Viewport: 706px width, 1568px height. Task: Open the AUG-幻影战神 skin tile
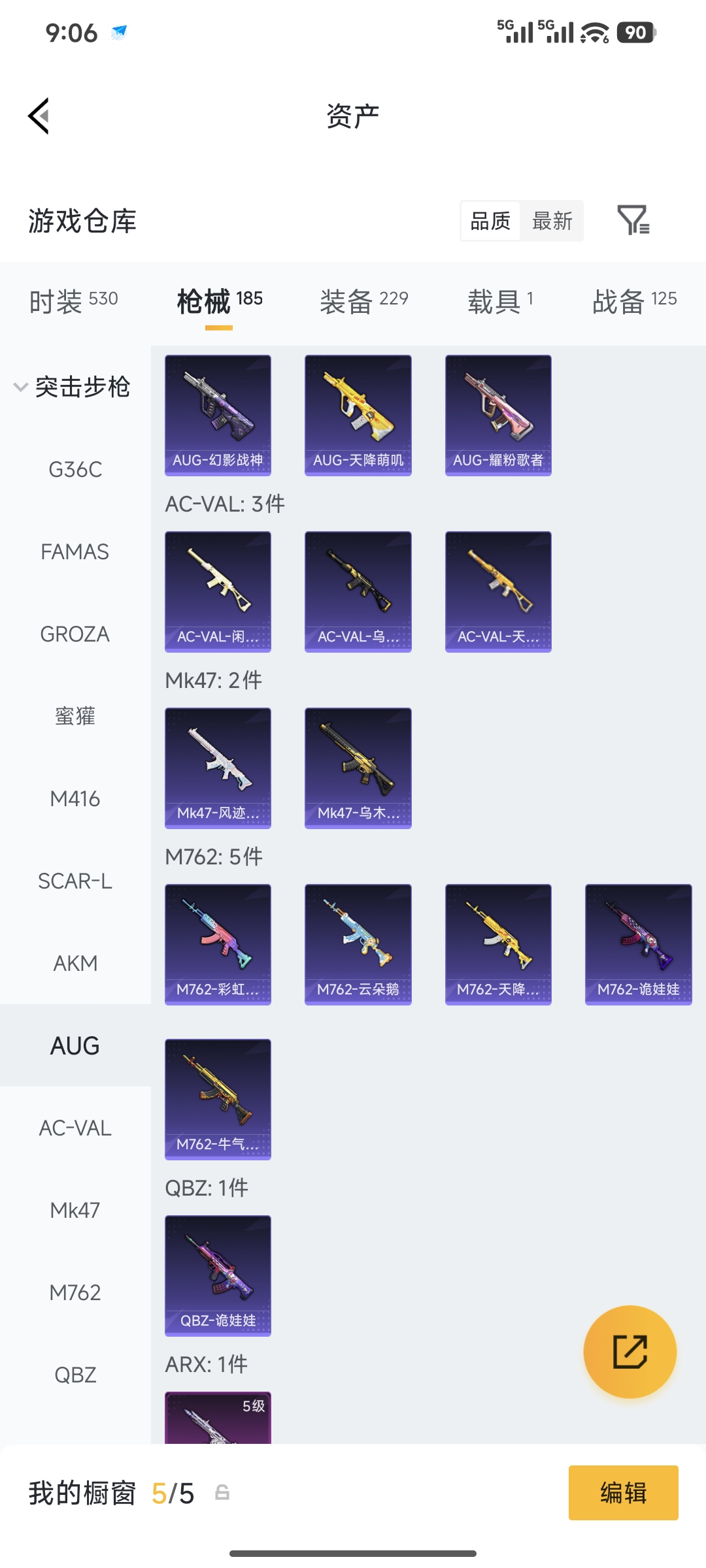218,415
